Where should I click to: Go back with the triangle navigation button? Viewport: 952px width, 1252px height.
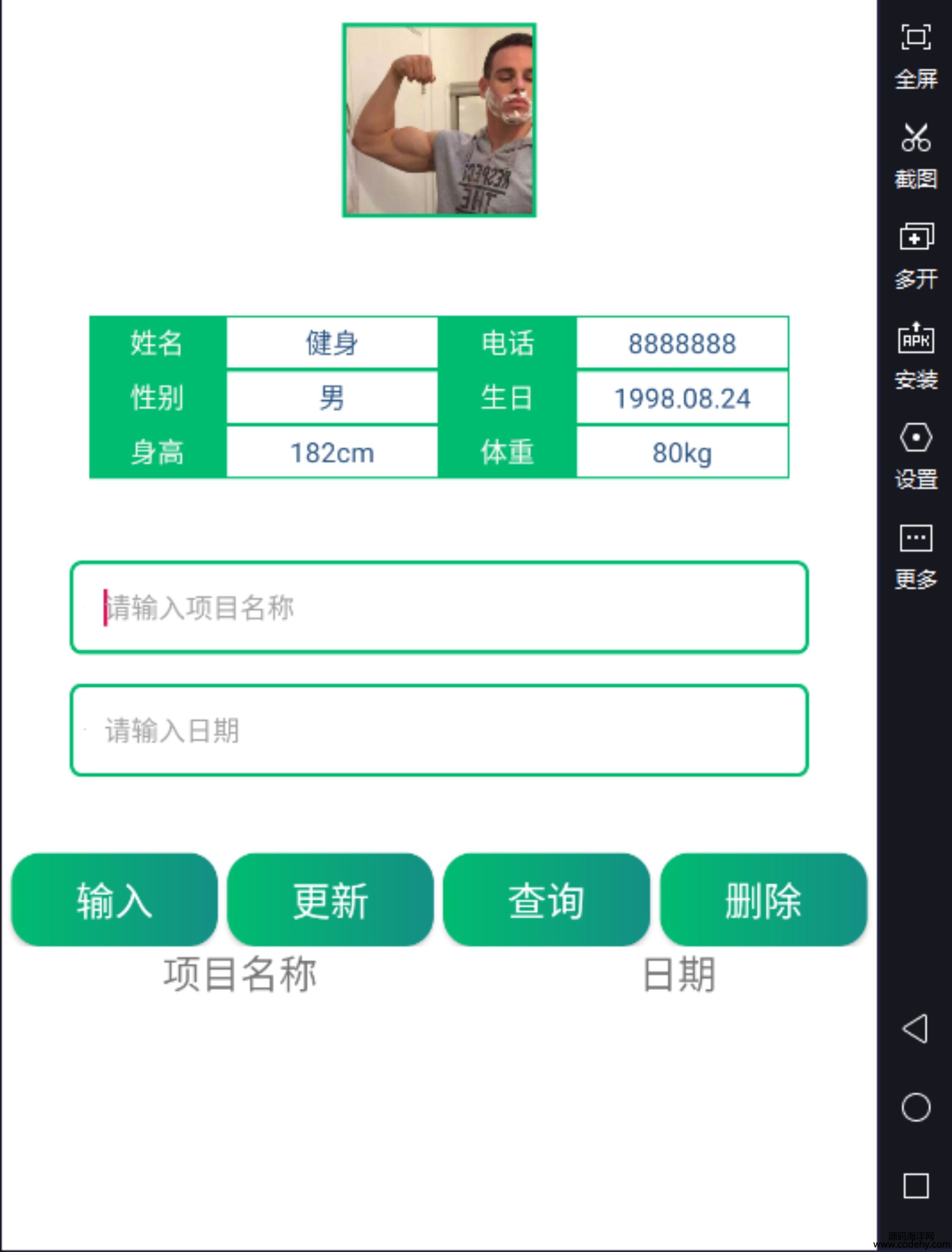coord(915,1029)
